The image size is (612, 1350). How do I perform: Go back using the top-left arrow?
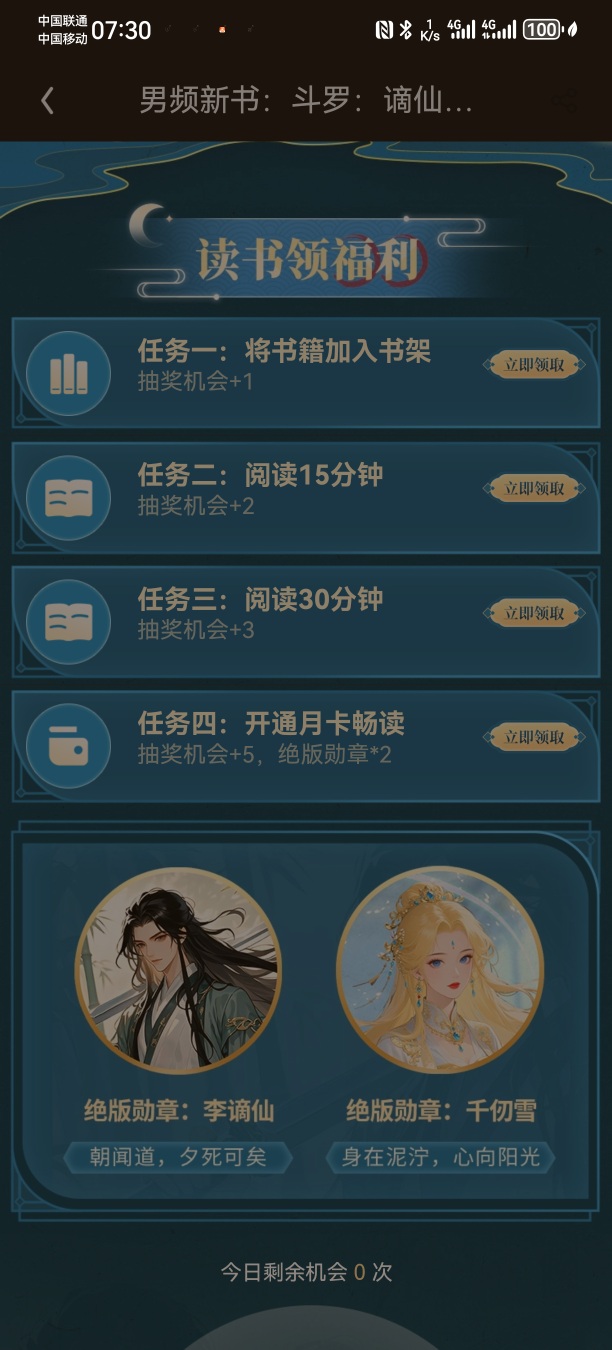pos(47,101)
